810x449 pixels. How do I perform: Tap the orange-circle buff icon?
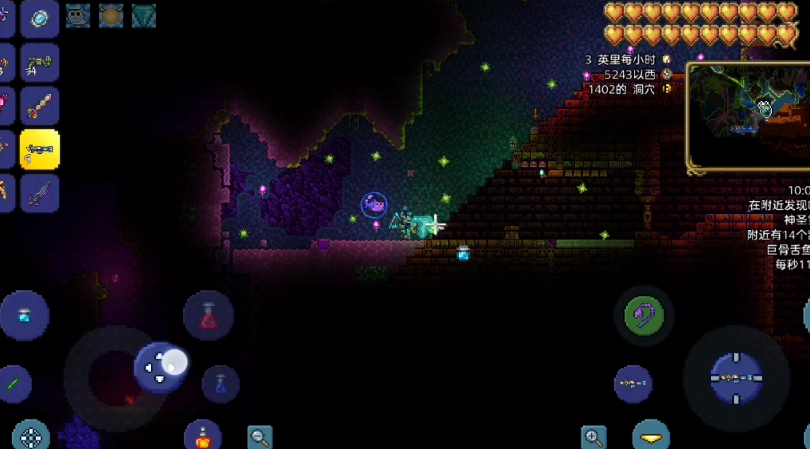click(x=111, y=15)
